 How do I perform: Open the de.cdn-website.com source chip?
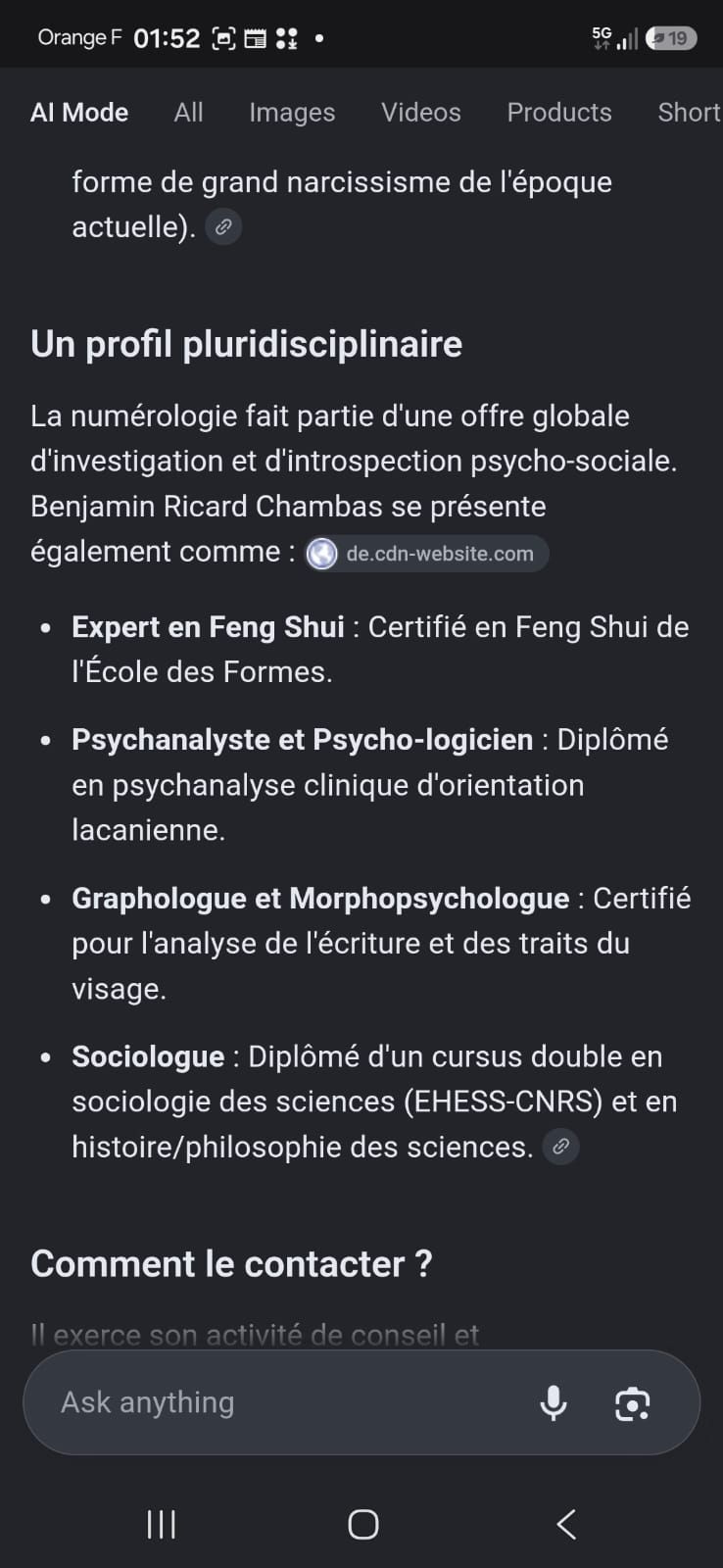click(x=426, y=554)
